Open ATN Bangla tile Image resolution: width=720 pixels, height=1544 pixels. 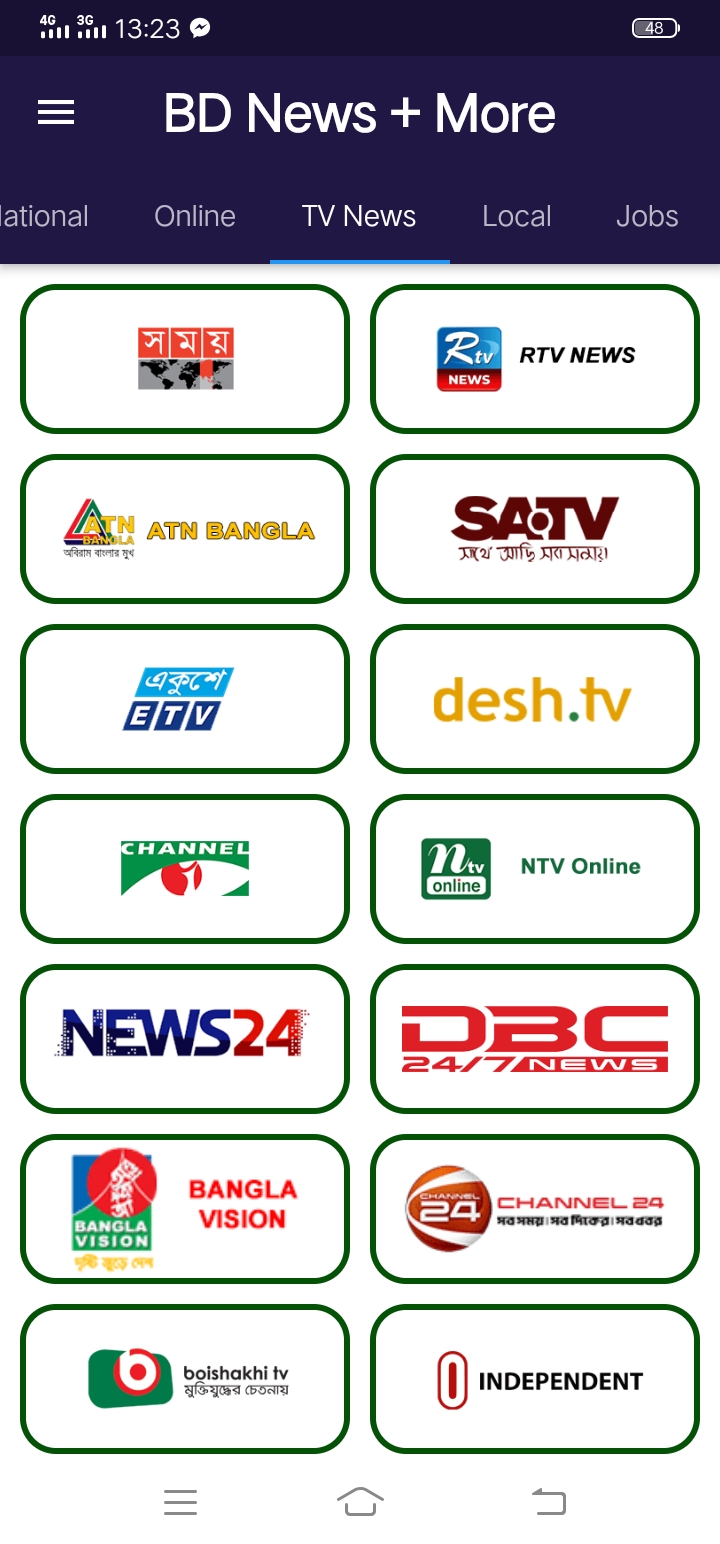click(x=185, y=529)
